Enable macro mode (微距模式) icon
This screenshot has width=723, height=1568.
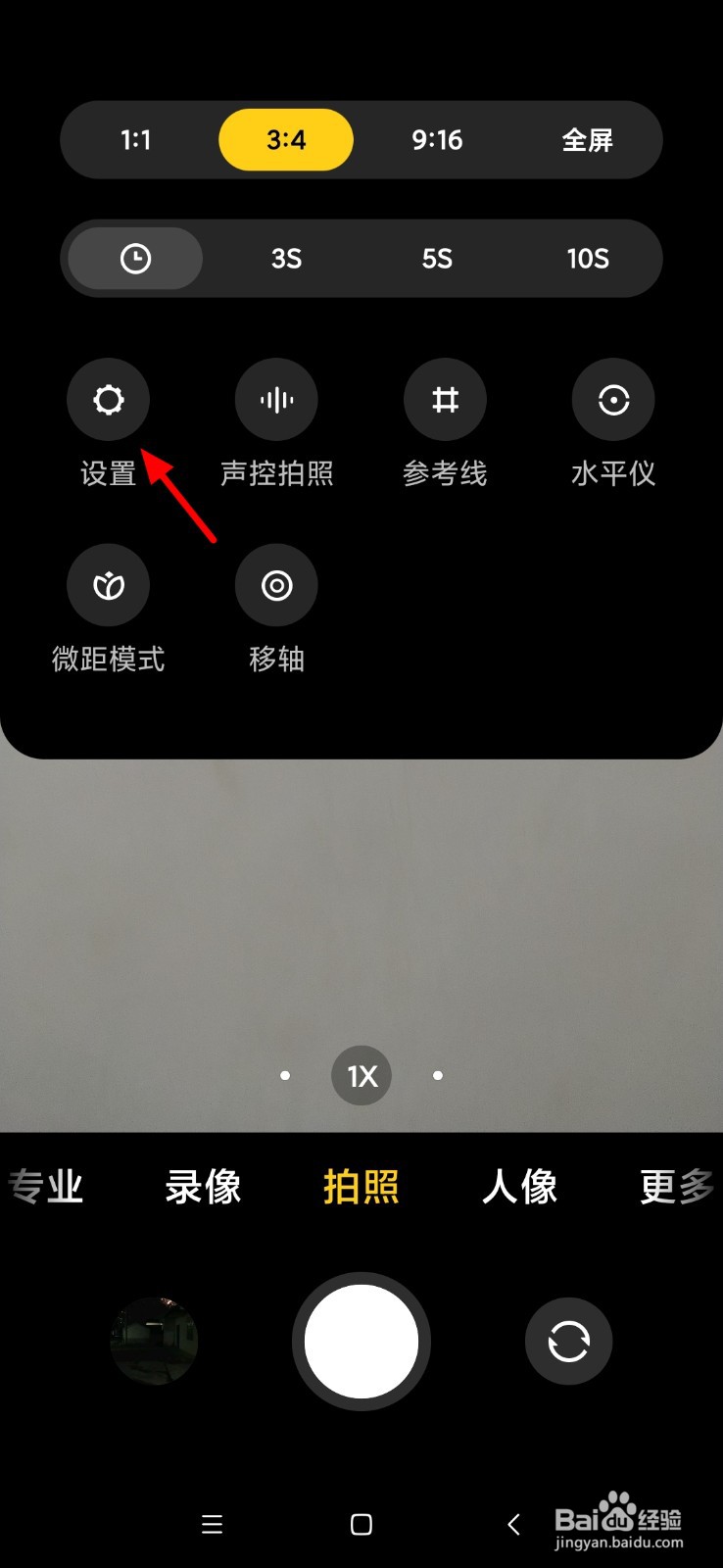point(108,584)
